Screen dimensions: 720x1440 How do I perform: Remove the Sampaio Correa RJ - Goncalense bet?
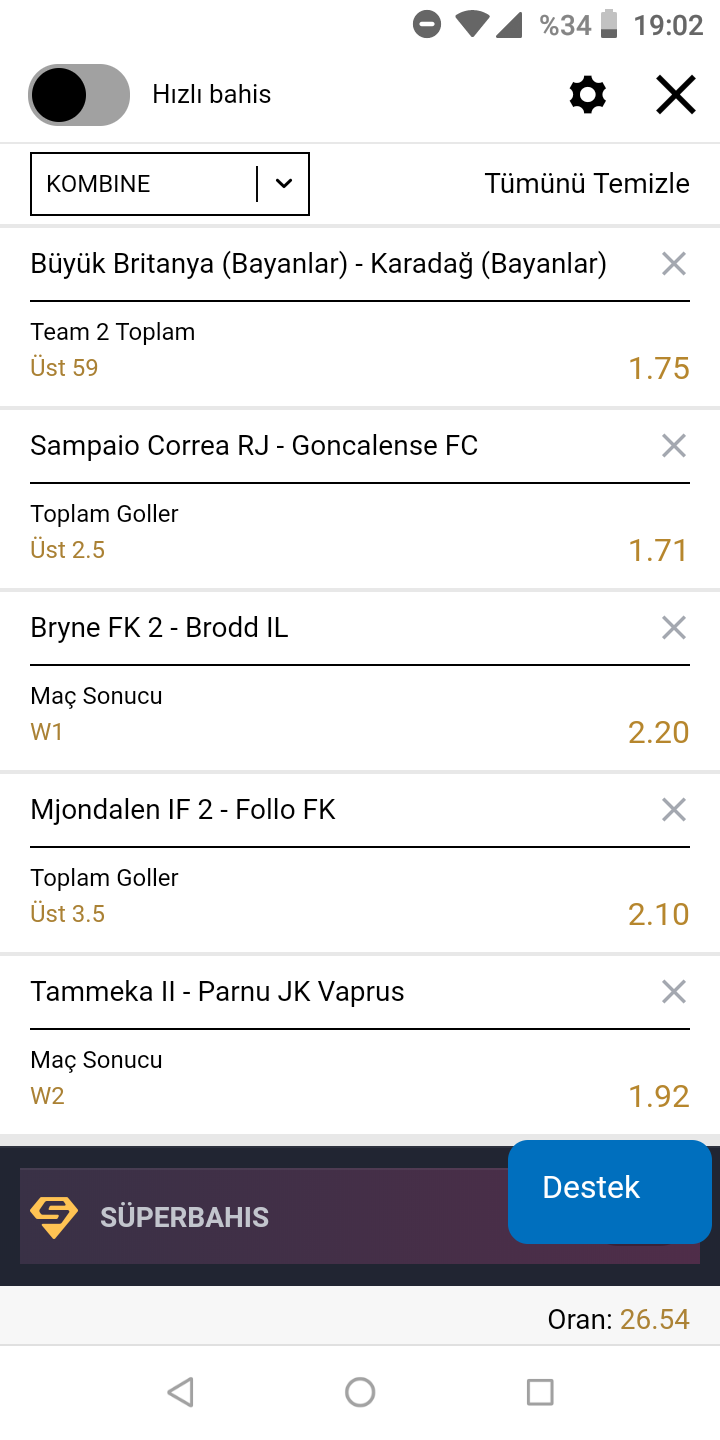[x=674, y=446]
